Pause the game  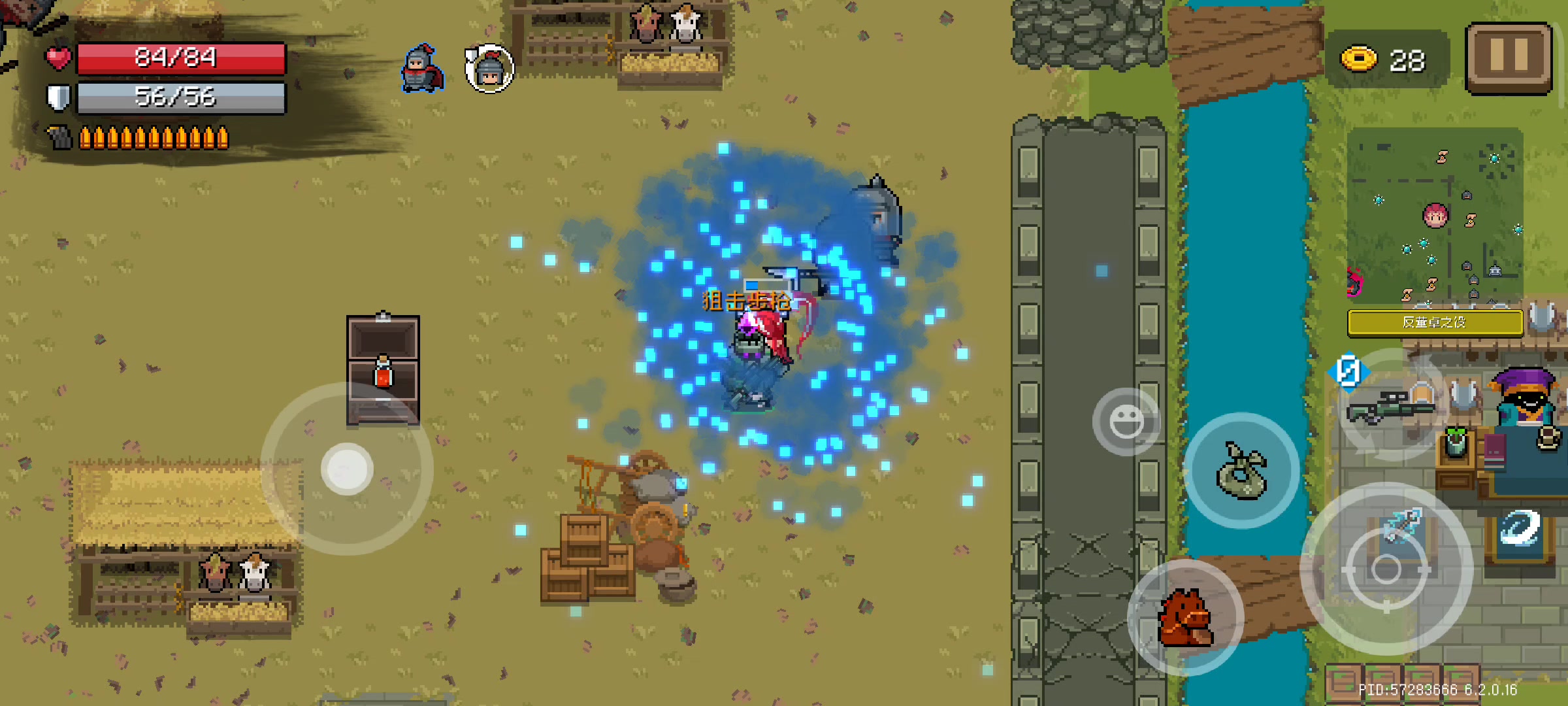pos(1508,58)
